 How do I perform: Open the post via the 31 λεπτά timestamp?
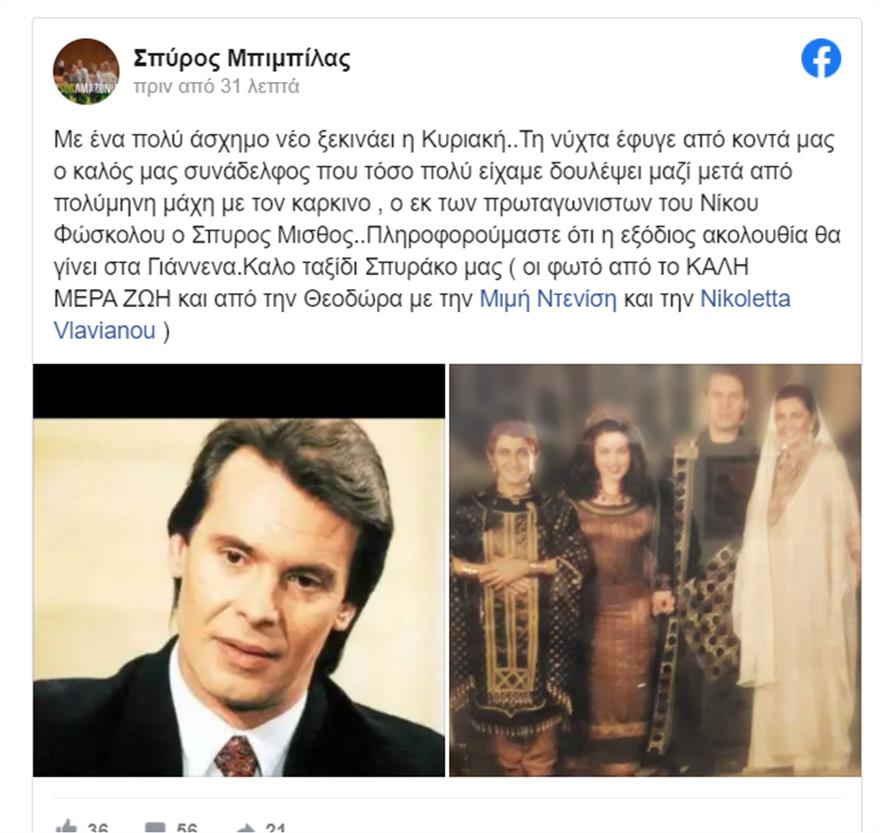pyautogui.click(x=216, y=87)
